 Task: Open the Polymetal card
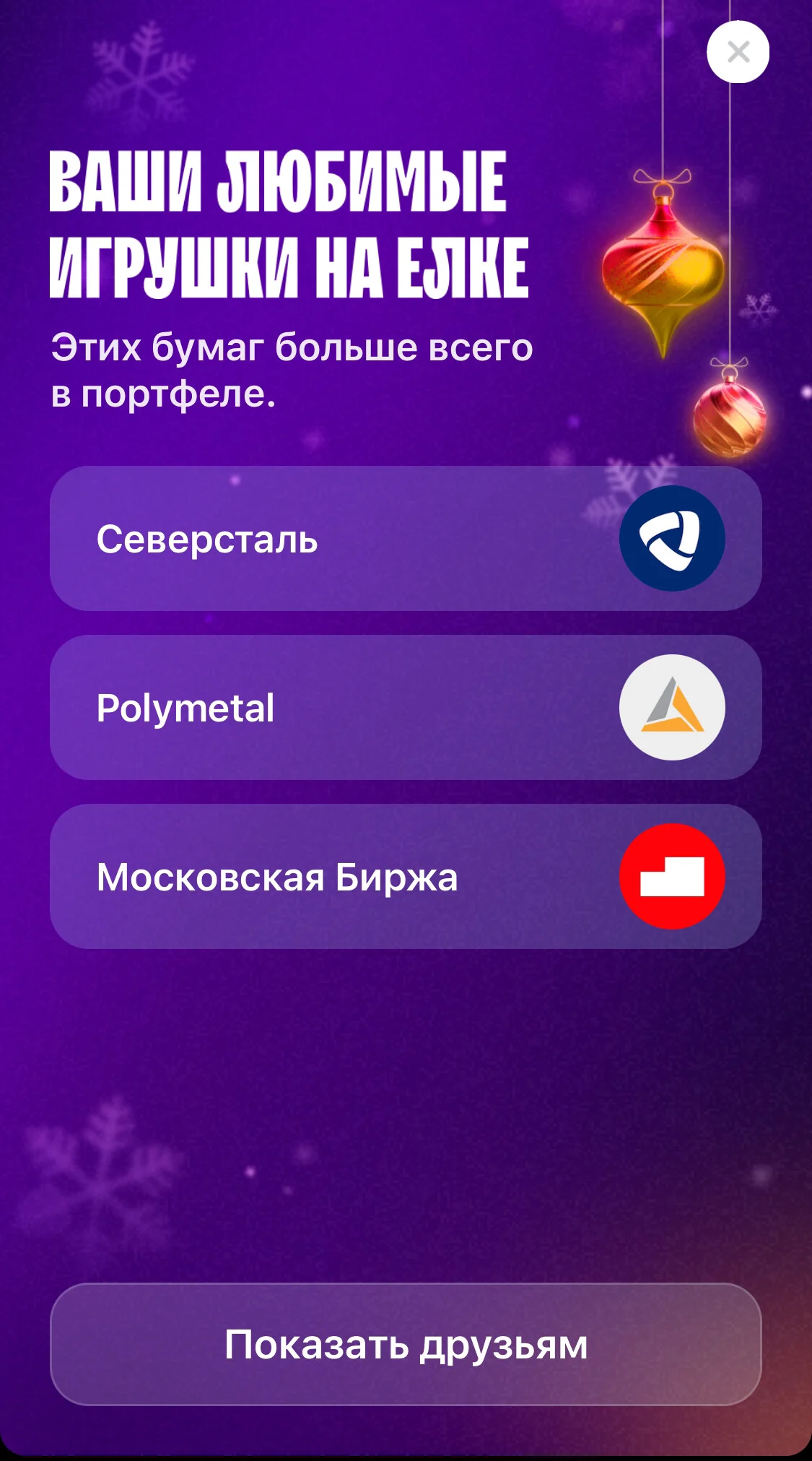(x=406, y=708)
